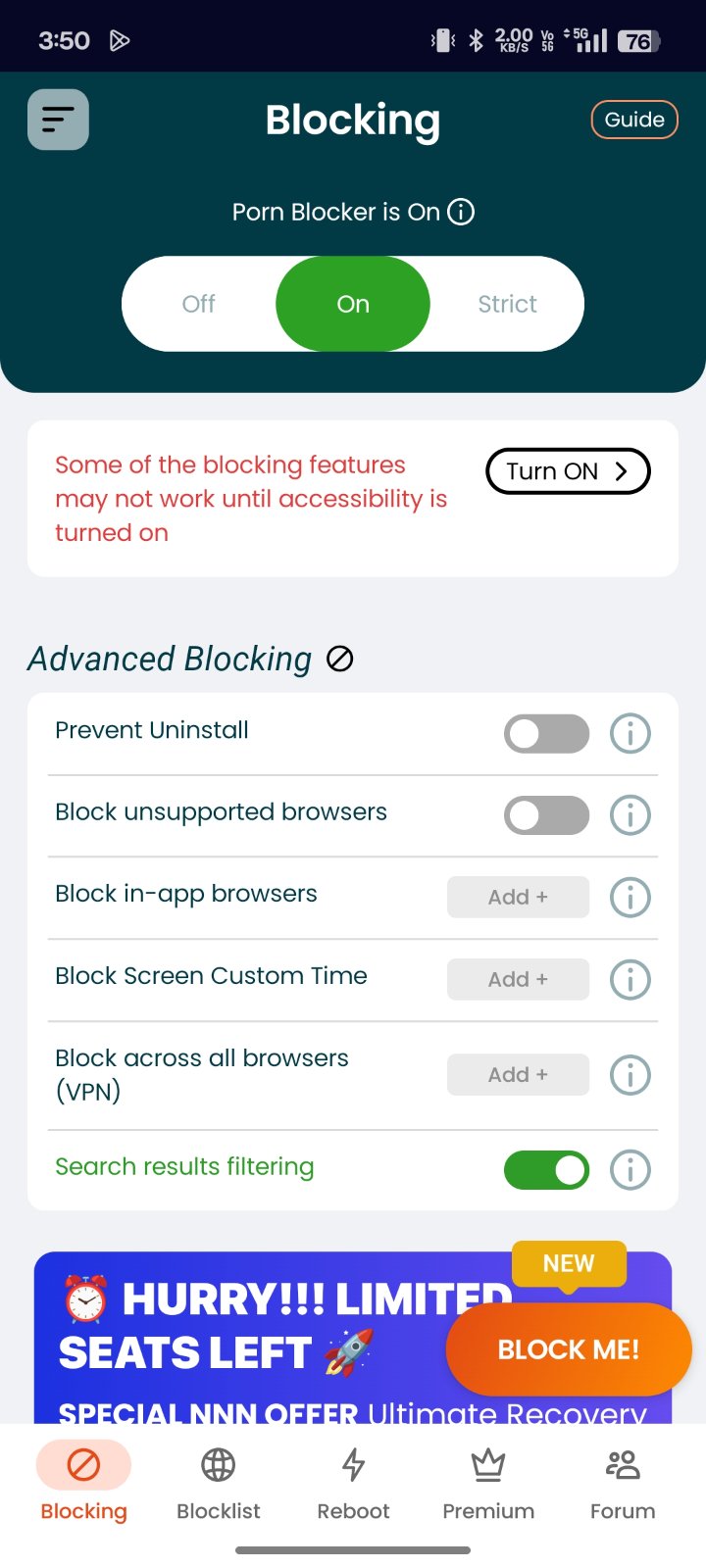
Task: Open the hamburger drawer menu
Action: pyautogui.click(x=58, y=120)
